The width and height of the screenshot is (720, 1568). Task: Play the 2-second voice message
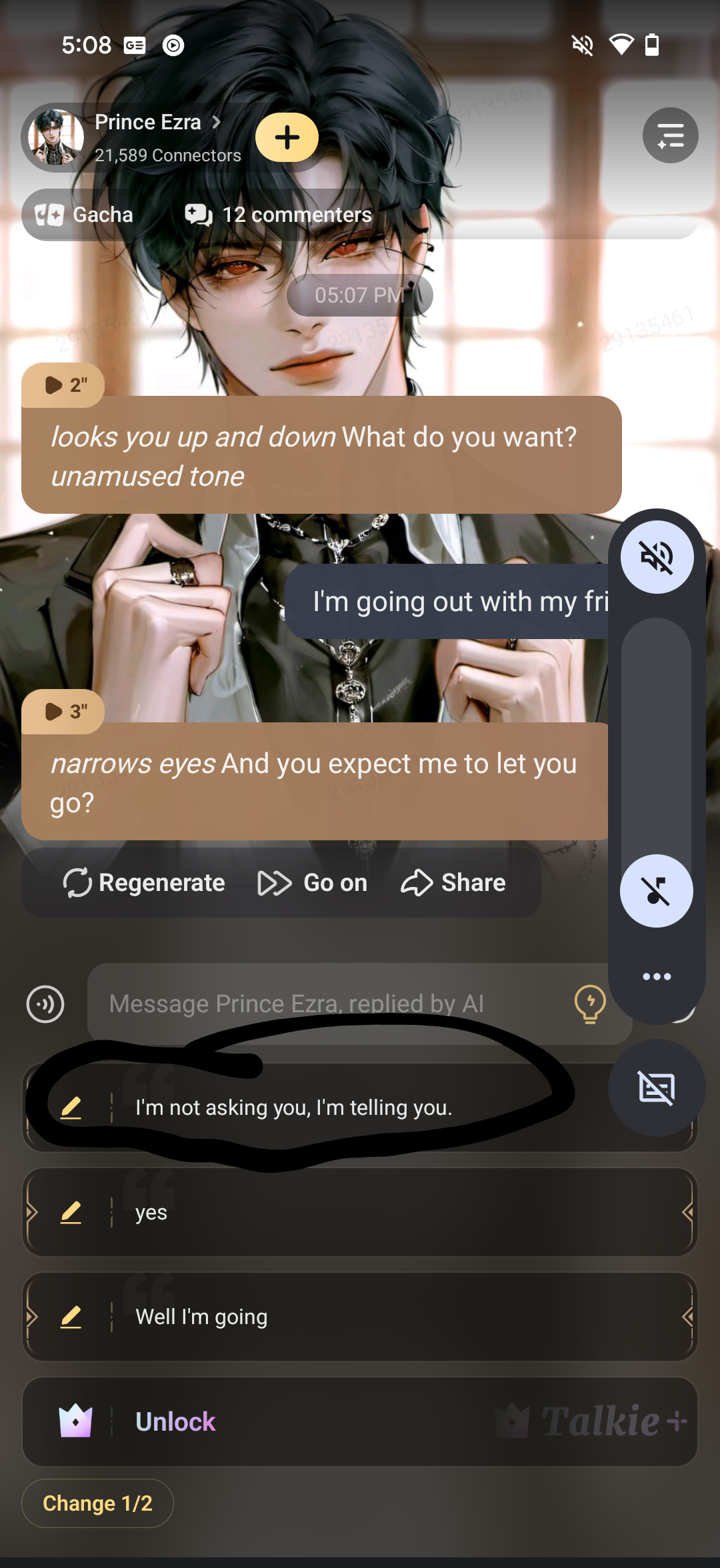(63, 385)
